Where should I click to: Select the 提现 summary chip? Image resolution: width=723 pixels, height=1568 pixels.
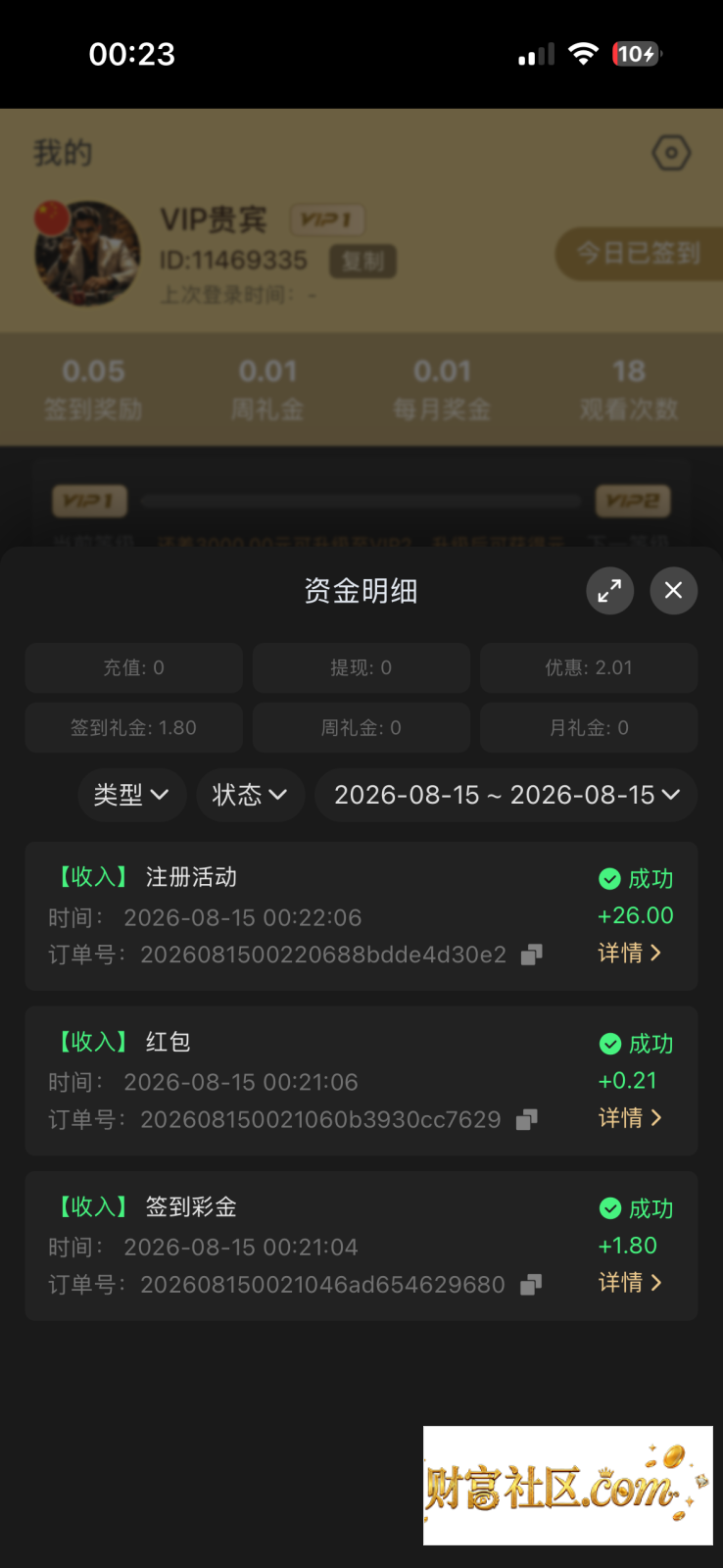pos(361,667)
